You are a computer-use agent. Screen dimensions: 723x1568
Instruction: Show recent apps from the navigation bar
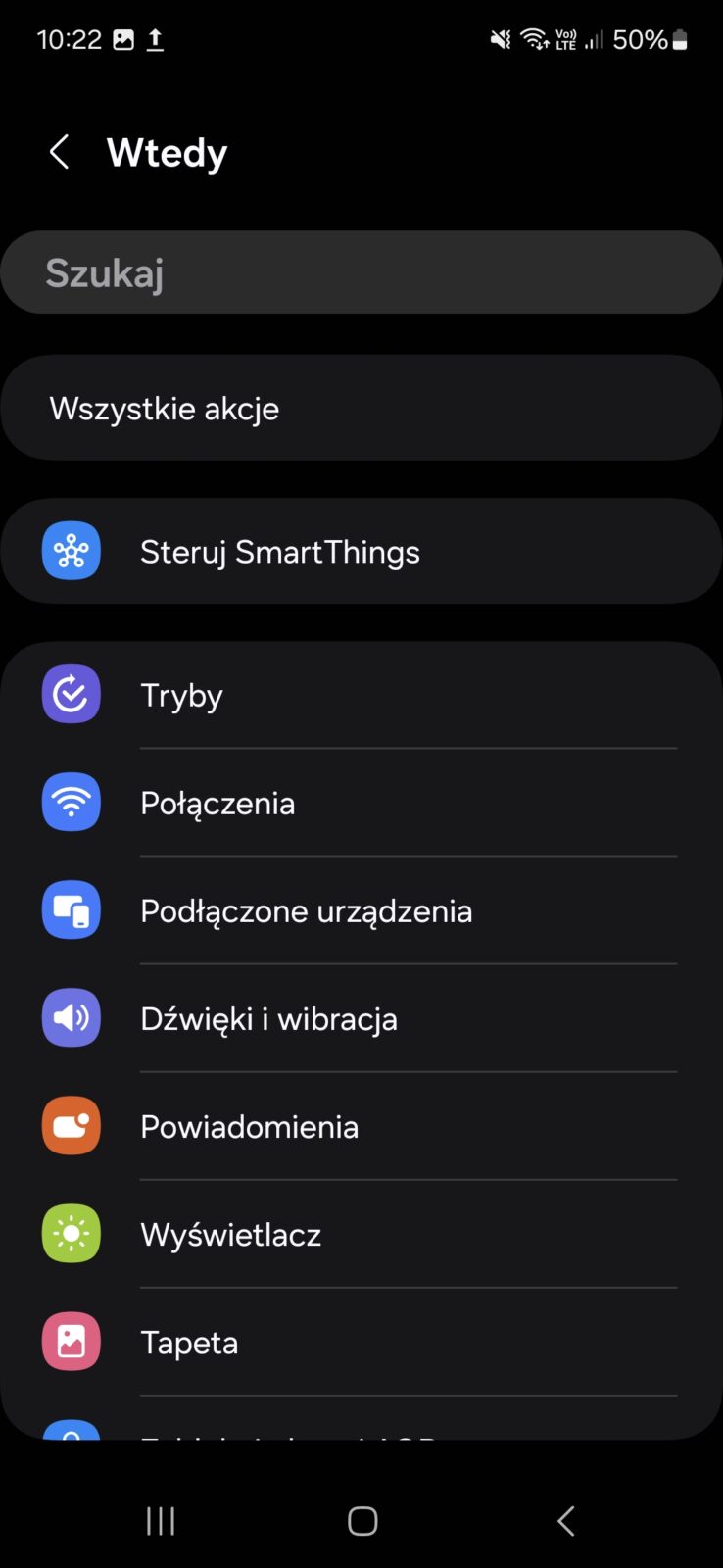point(161,1521)
